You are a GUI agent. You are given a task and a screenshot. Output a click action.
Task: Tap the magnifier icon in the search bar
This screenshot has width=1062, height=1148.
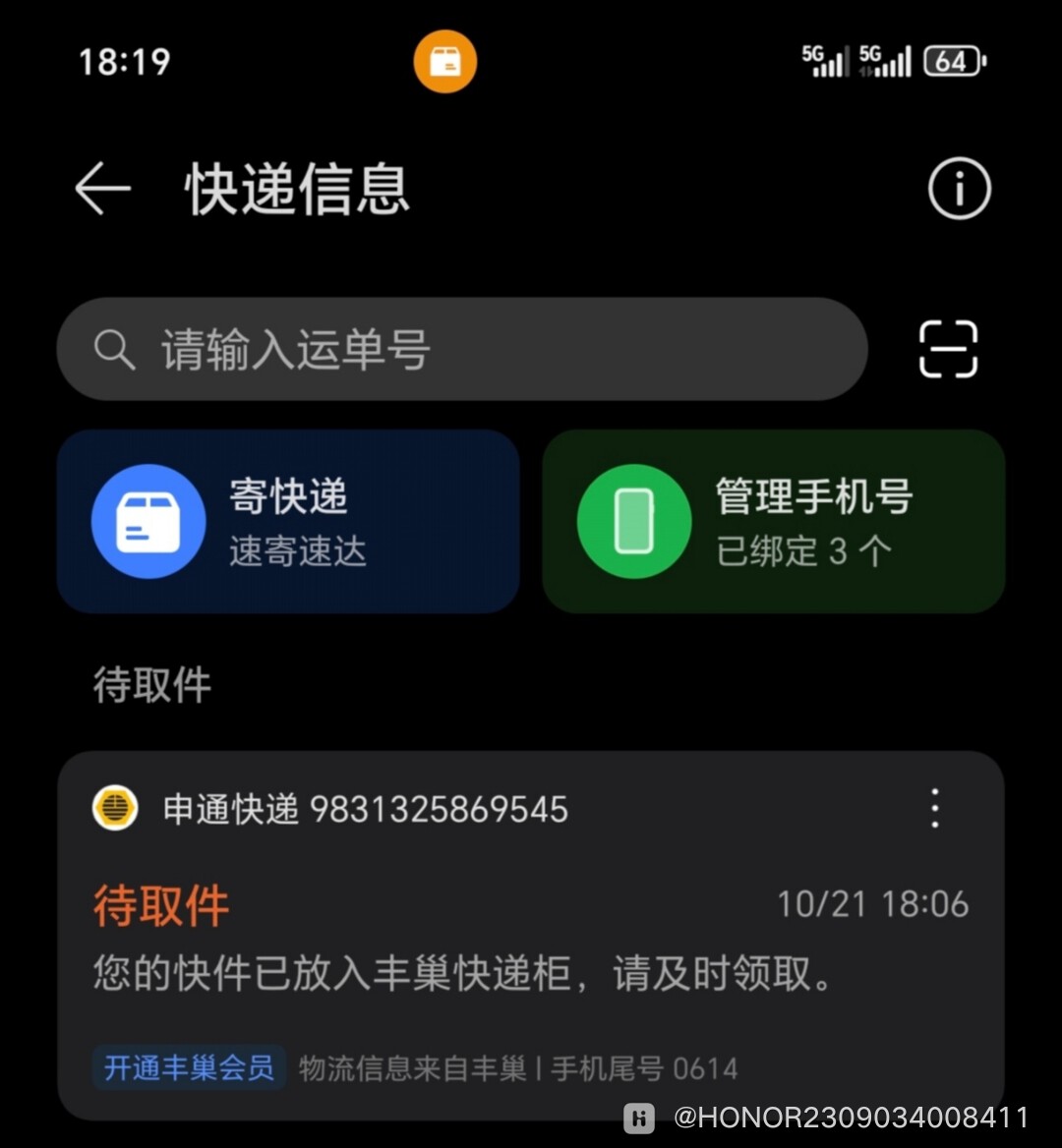[115, 349]
